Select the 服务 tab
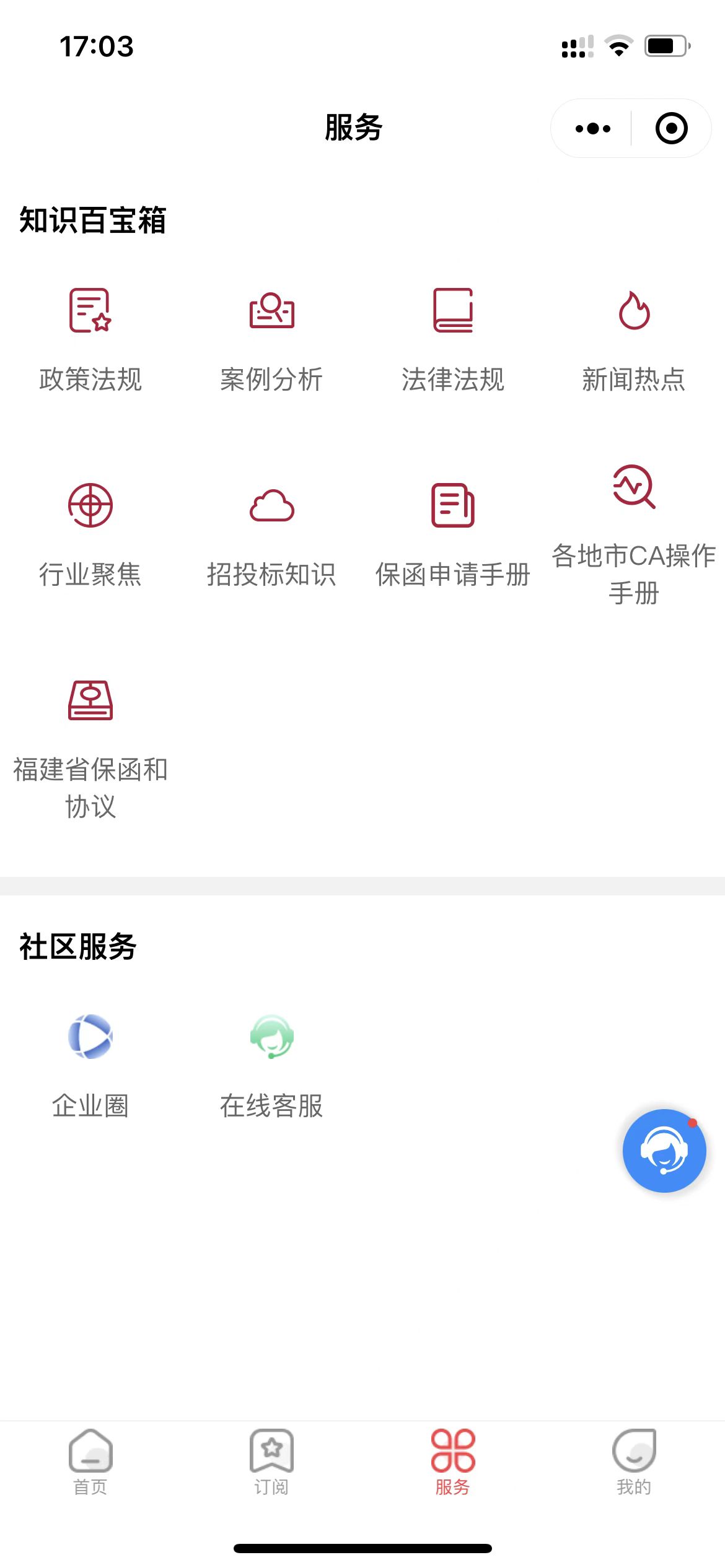 [x=453, y=1462]
